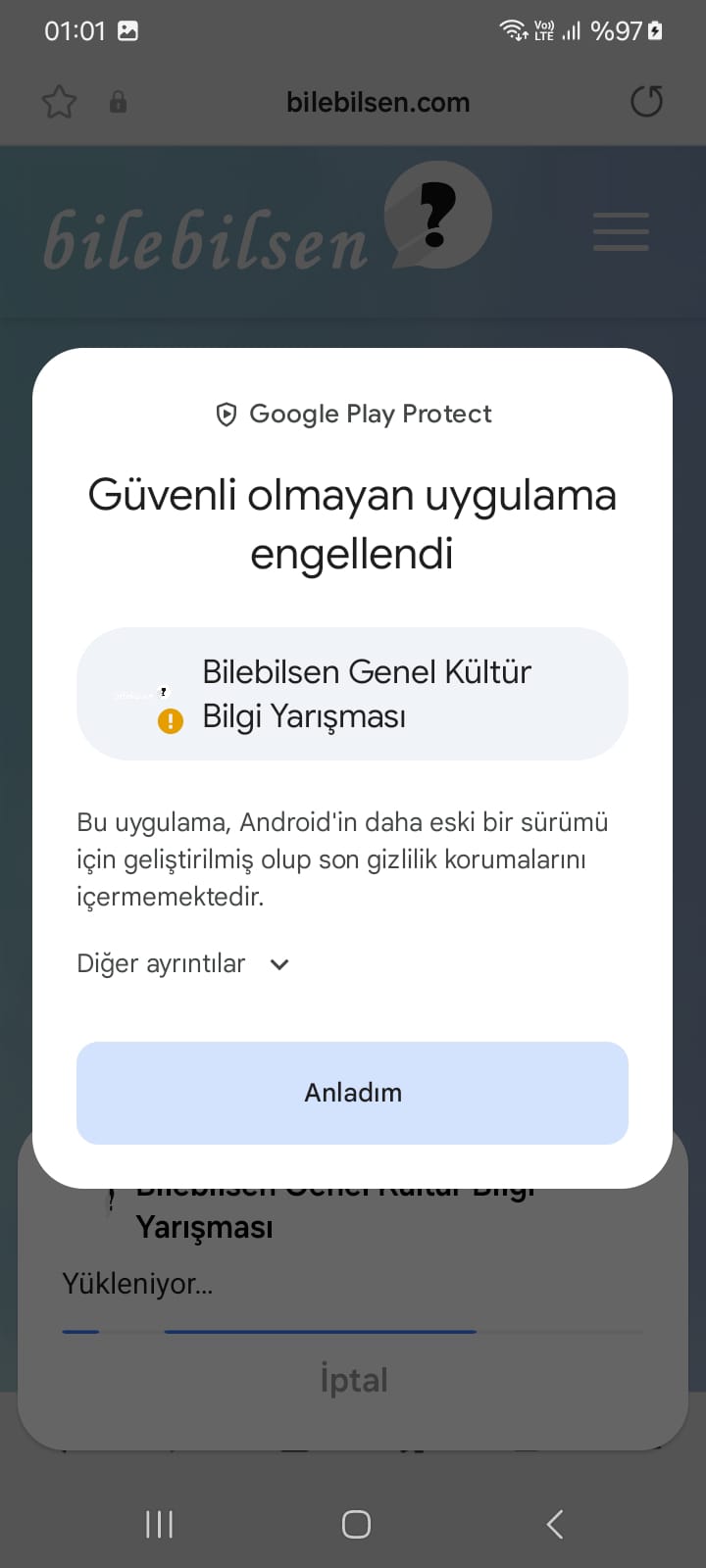The image size is (706, 1568).
Task: Click the site security lock icon
Action: 118,101
